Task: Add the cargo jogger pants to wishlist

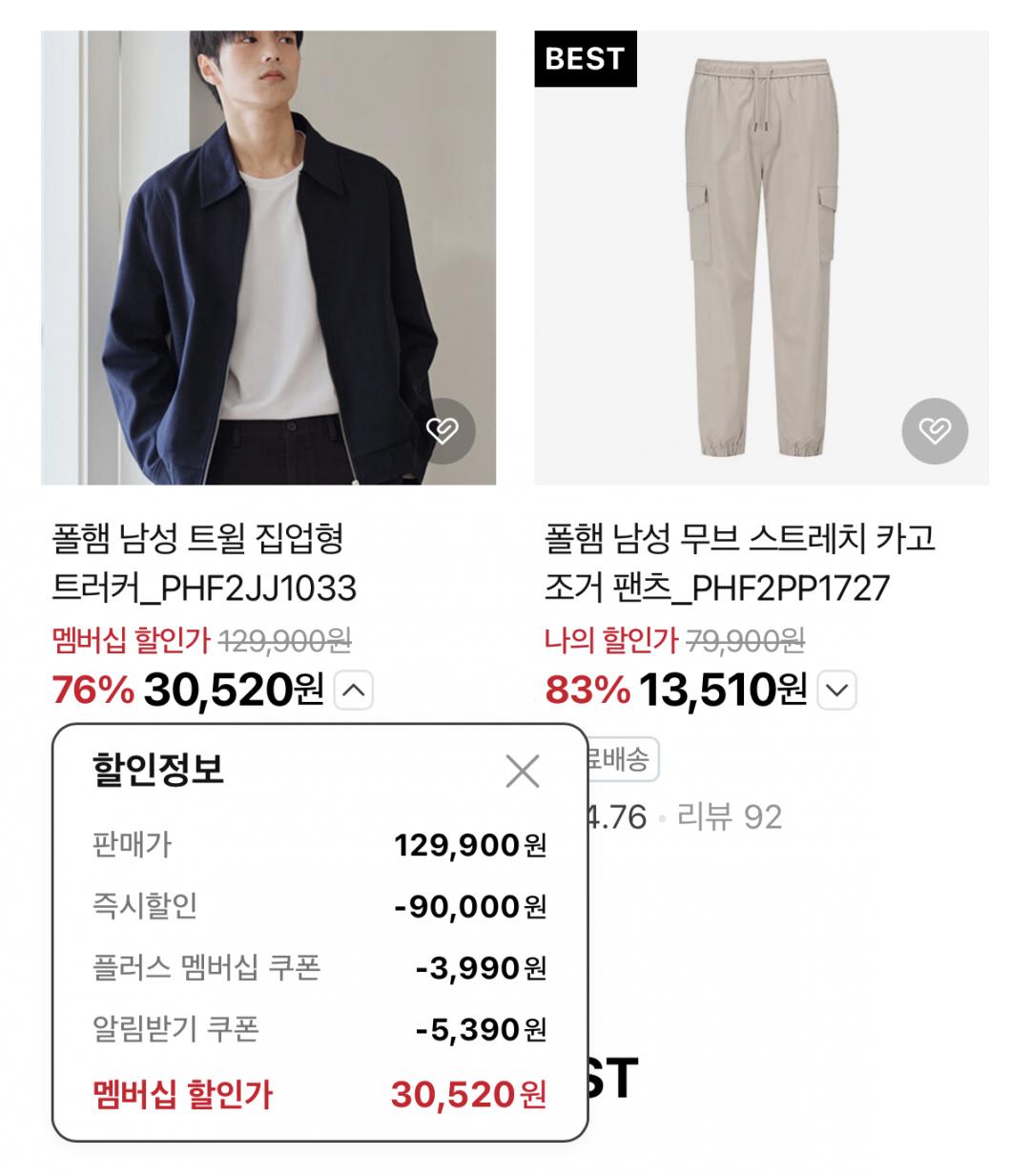Action: pyautogui.click(x=934, y=431)
